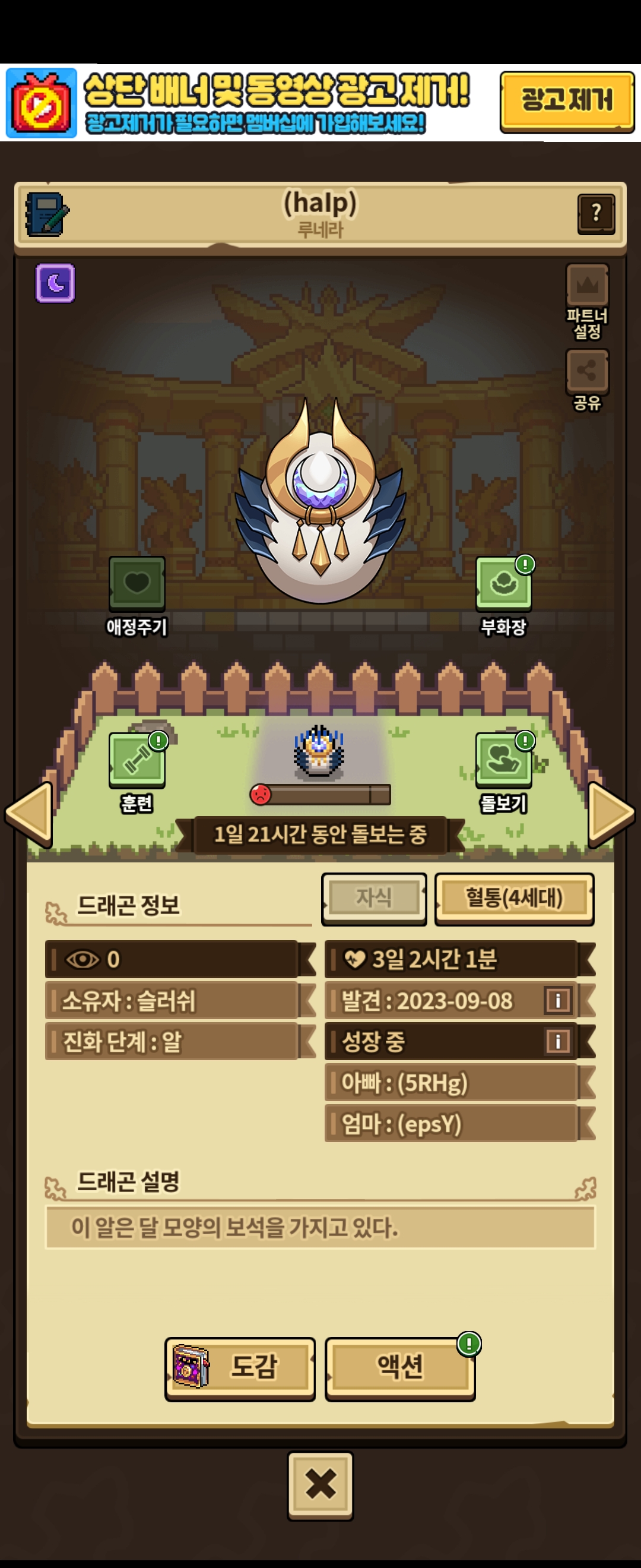Open the 부화장 hatchery
This screenshot has width=641, height=1568.
[503, 584]
